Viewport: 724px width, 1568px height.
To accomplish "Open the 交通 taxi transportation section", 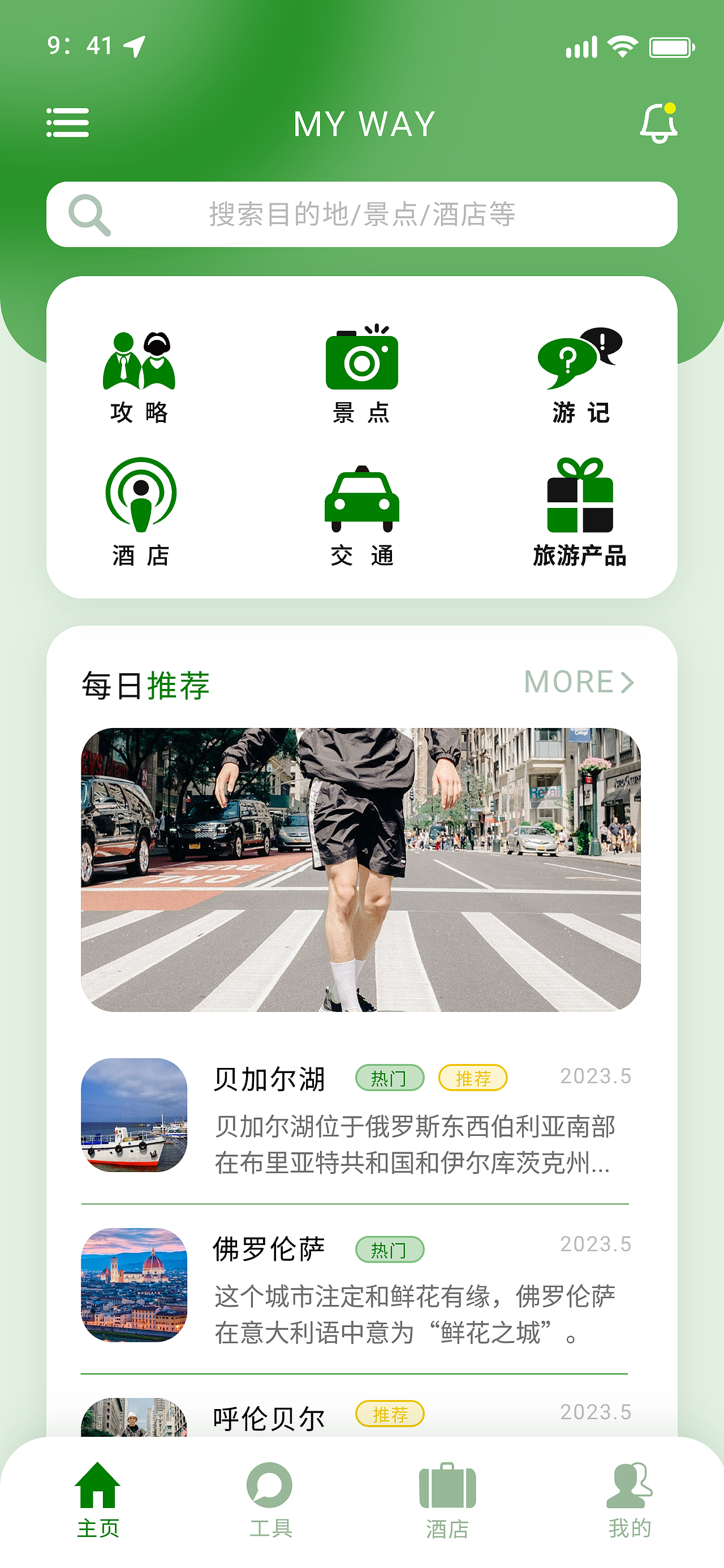I will click(363, 499).
